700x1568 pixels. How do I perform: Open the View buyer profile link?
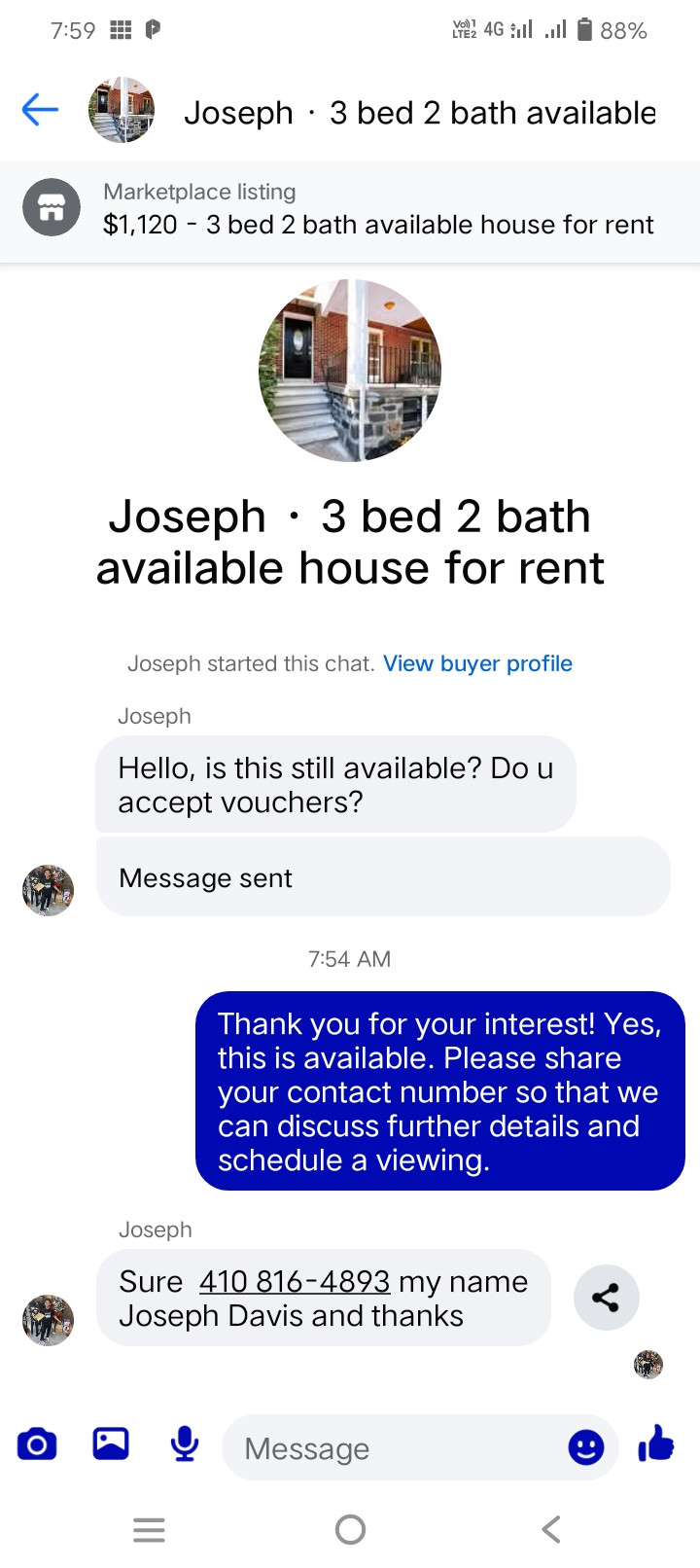[x=477, y=663]
